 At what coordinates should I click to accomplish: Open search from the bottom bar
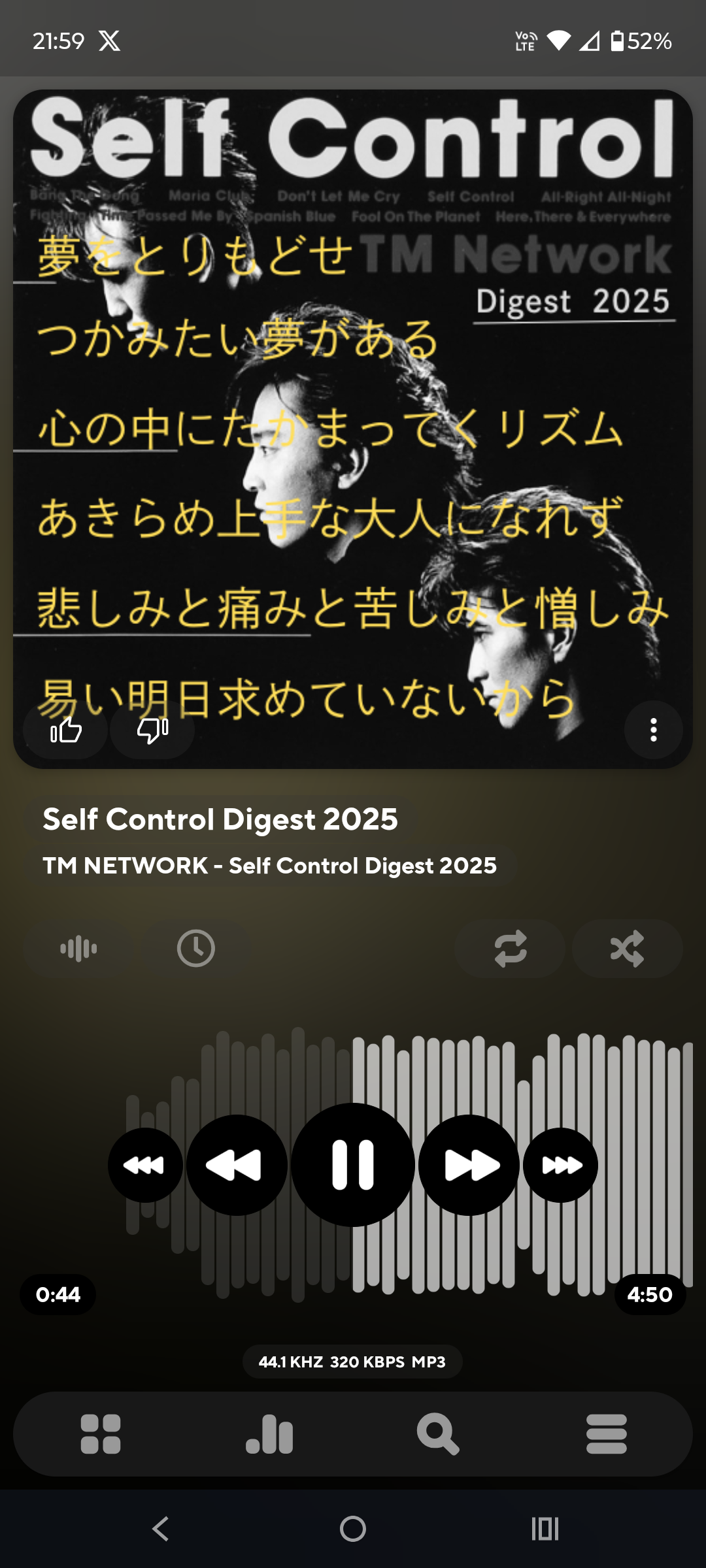tap(438, 1434)
